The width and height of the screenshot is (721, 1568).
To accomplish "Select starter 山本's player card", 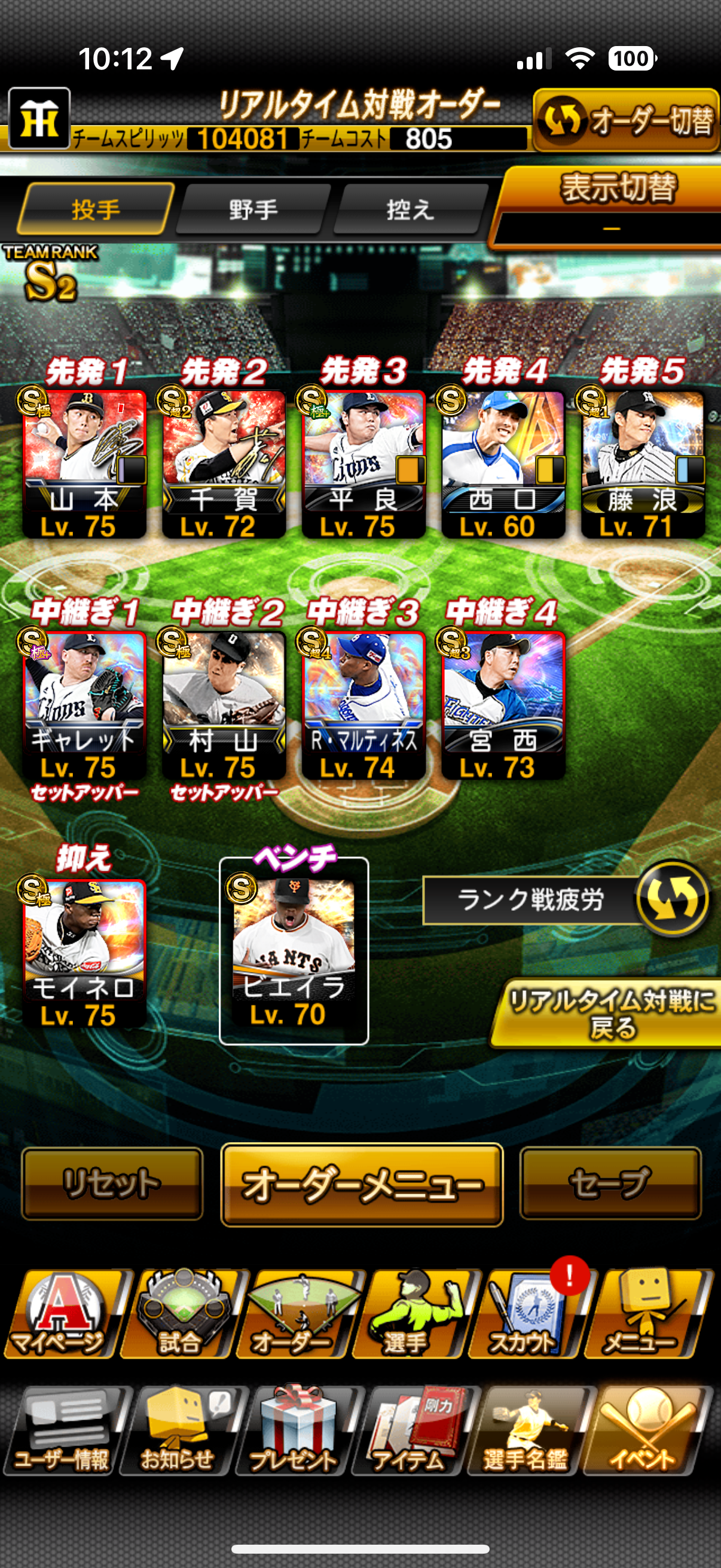I will pyautogui.click(x=84, y=464).
